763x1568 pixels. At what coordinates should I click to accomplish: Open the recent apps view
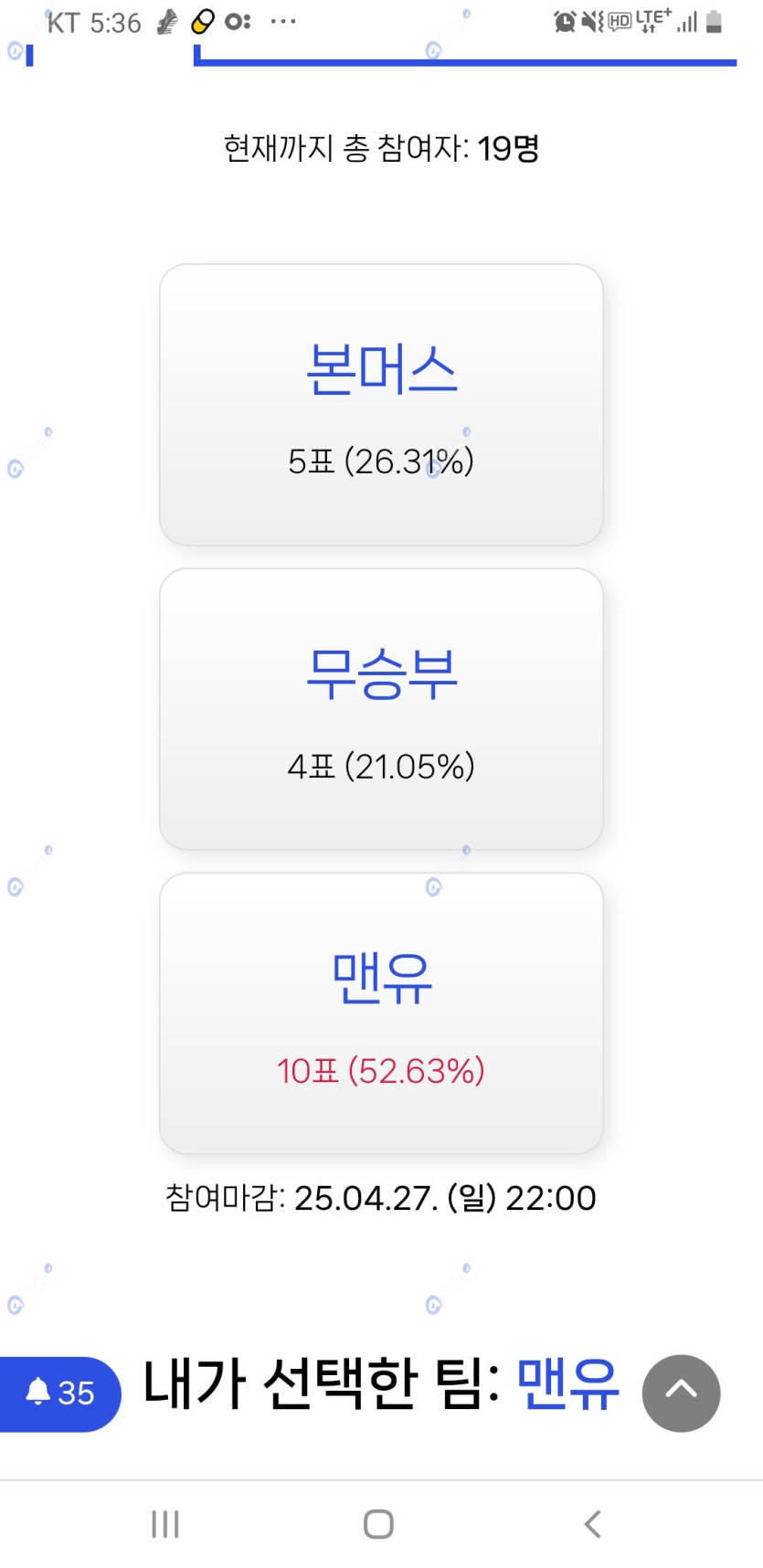point(165,1523)
